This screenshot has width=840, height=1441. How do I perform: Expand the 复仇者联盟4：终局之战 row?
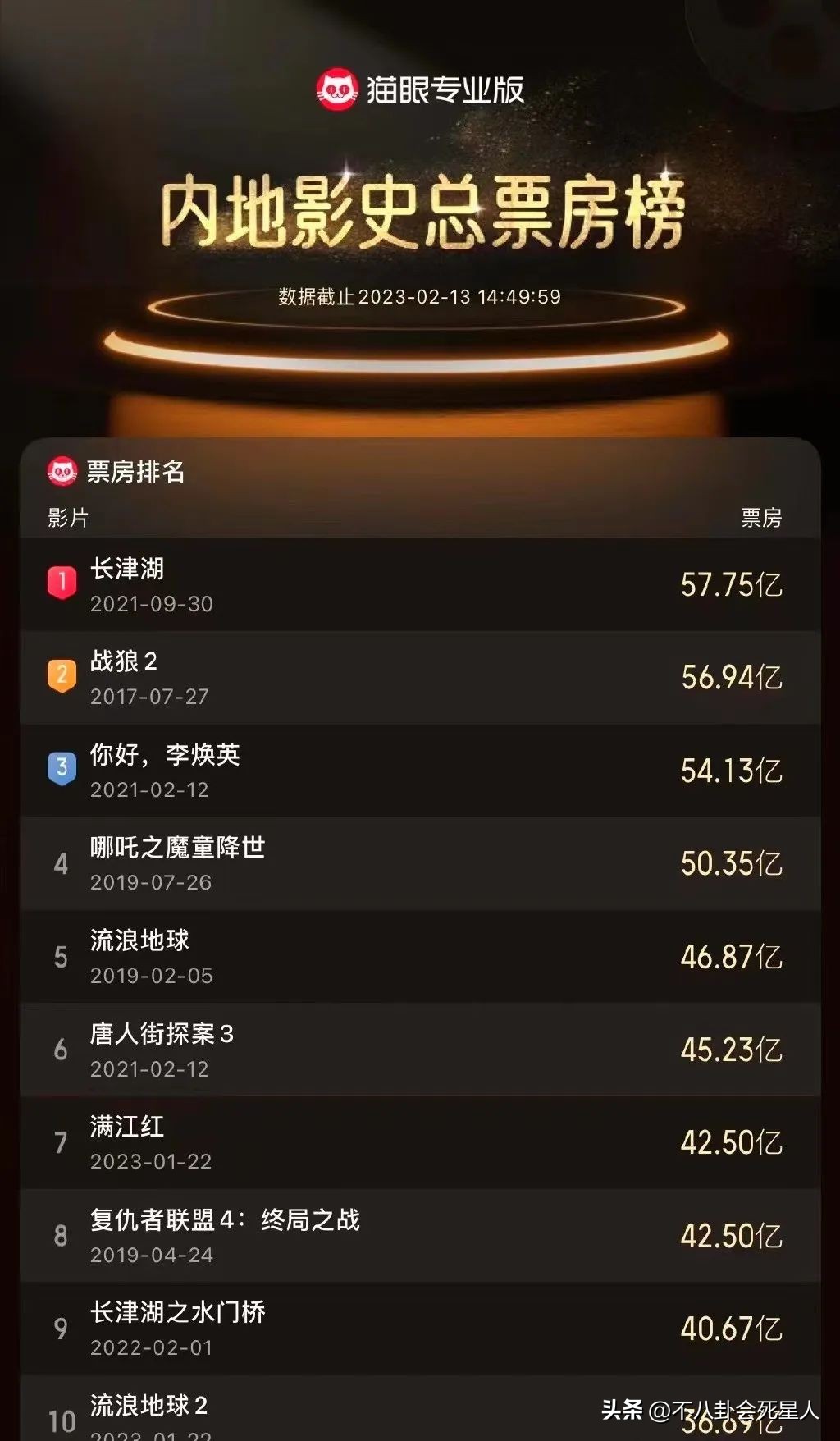click(328, 1233)
